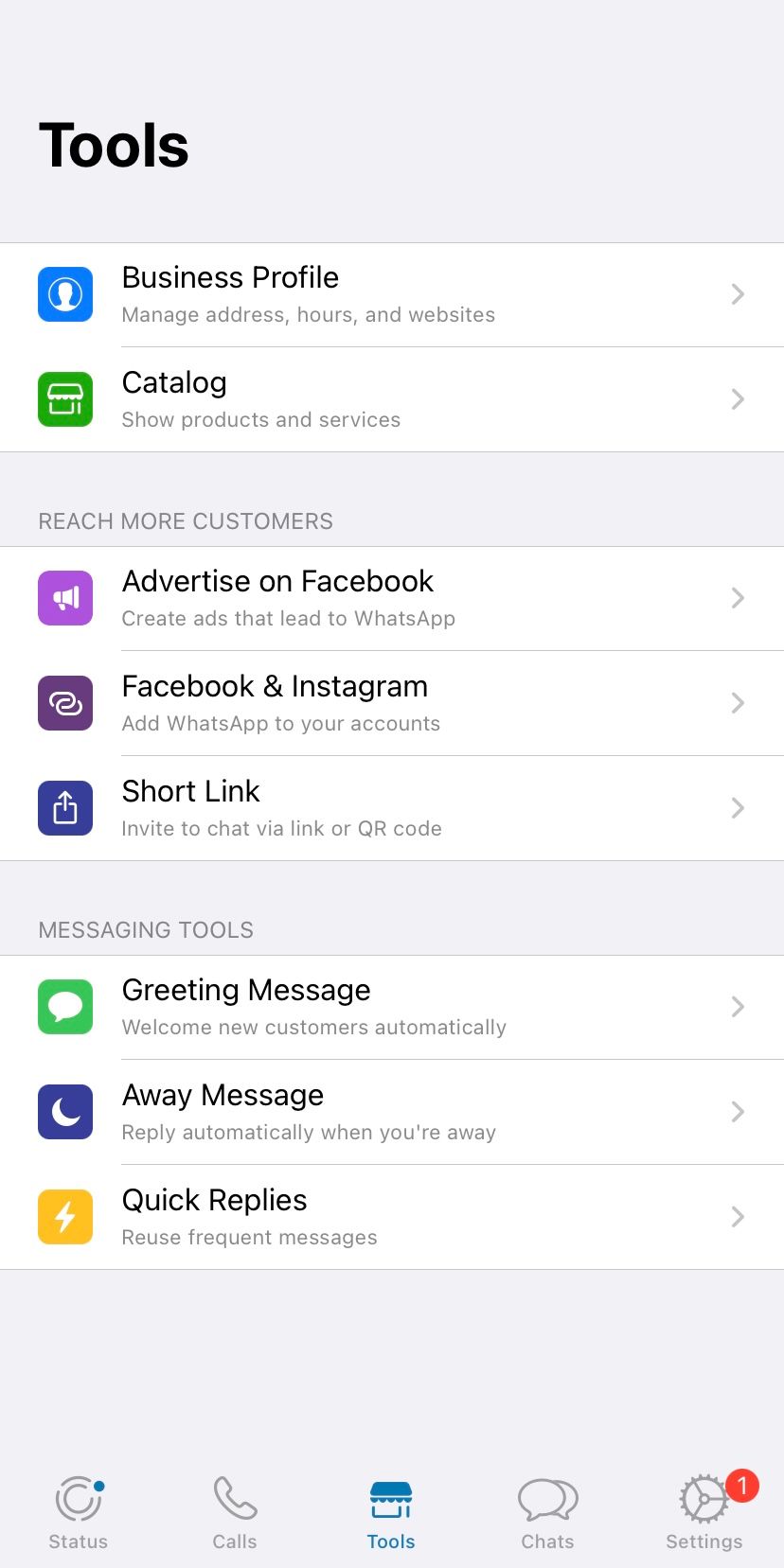The image size is (784, 1568).
Task: Open Facebook & Instagram linking
Action: [x=391, y=703]
